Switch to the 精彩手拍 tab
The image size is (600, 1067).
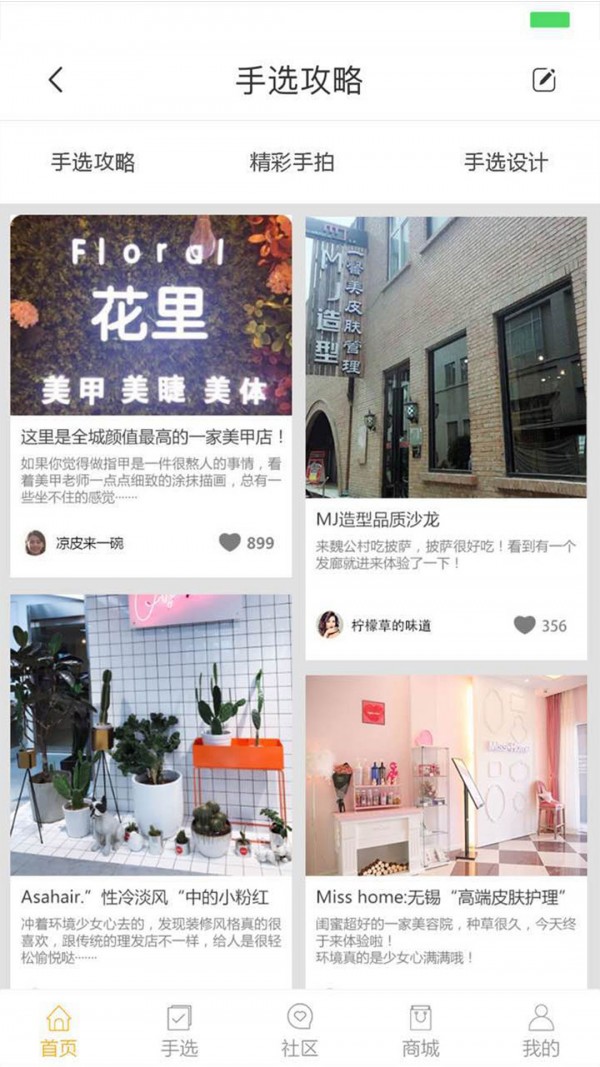point(291,162)
